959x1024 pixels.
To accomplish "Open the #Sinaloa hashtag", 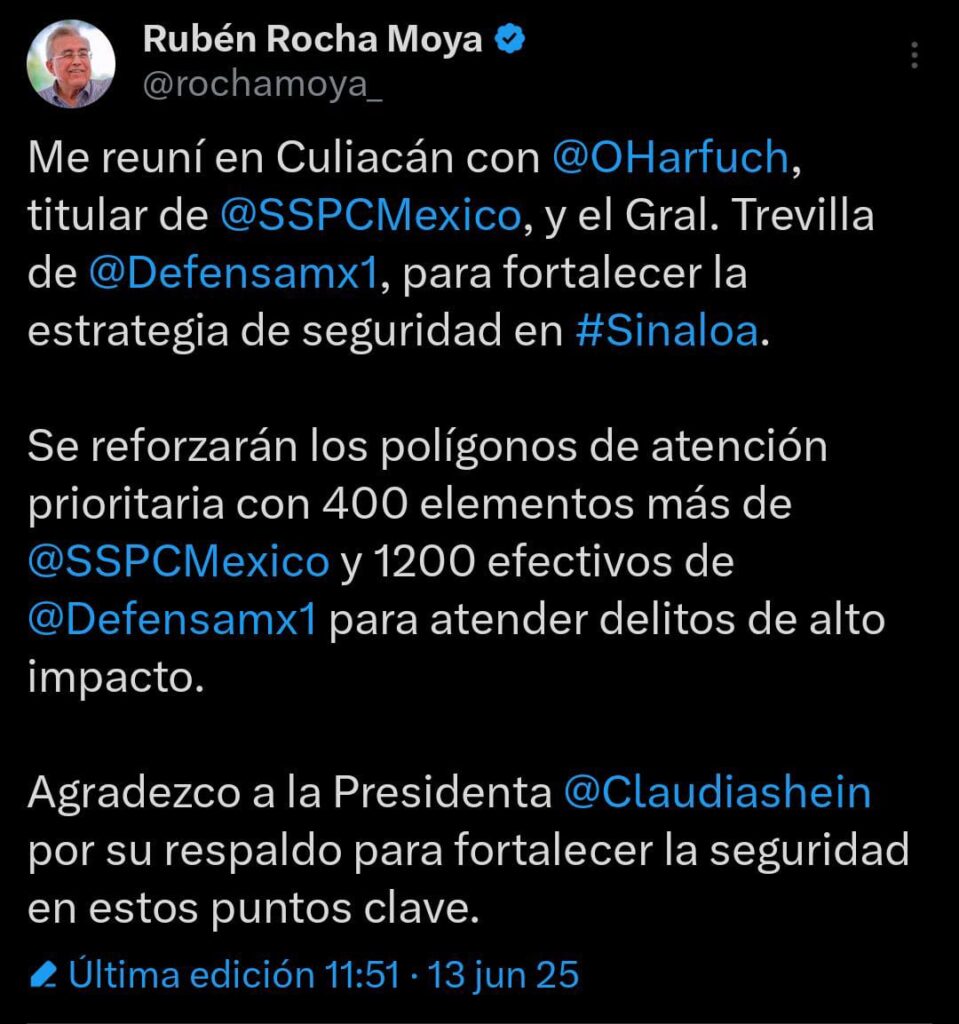I will [668, 332].
